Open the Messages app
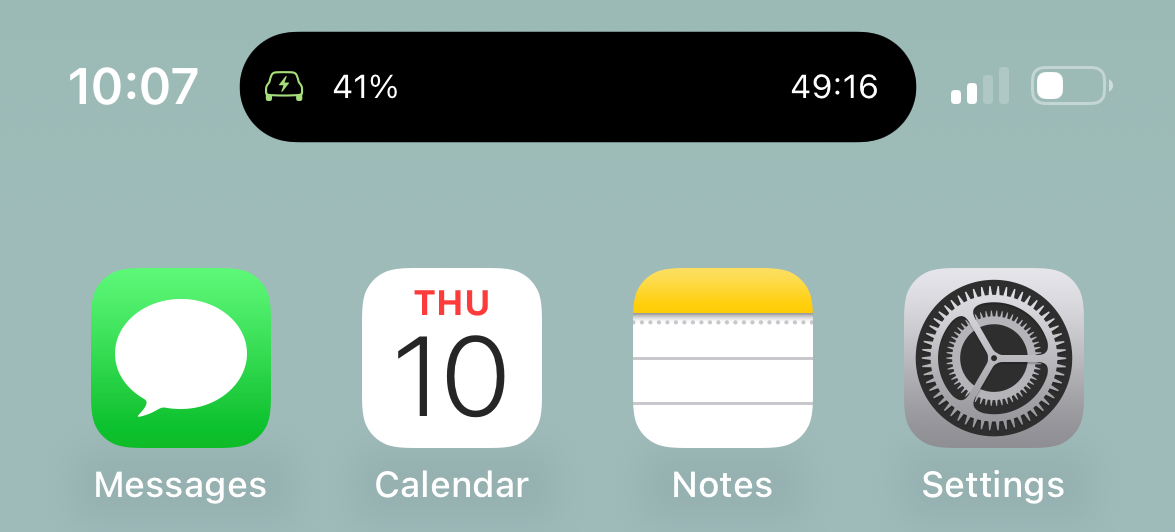Screen dimensions: 1175x532 coord(181,358)
